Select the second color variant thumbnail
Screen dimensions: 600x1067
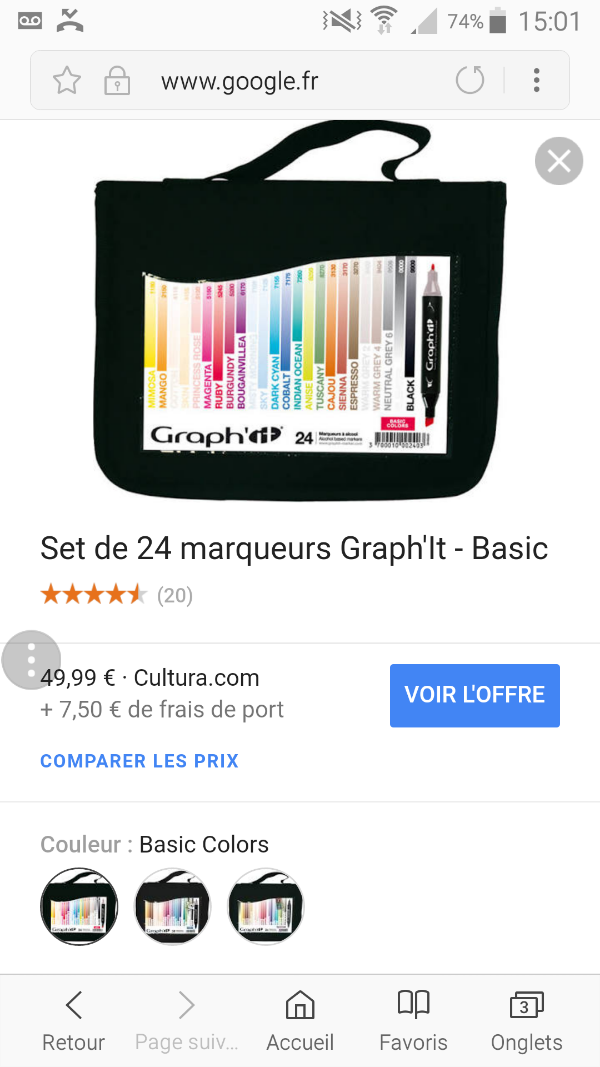(x=173, y=906)
